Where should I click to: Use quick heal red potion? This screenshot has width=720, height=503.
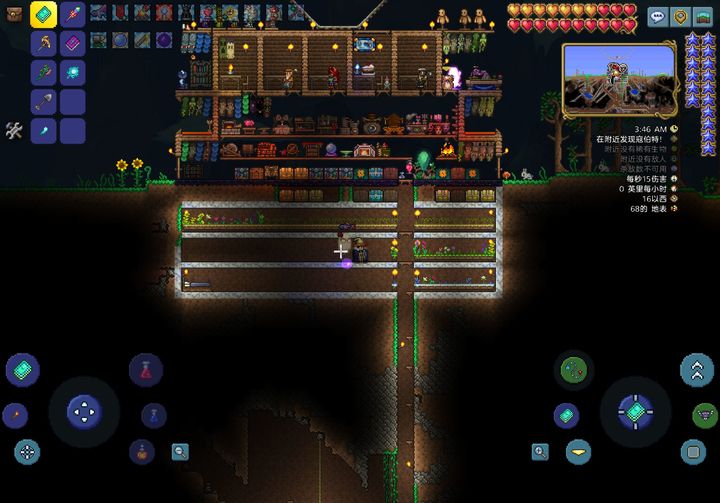(146, 370)
